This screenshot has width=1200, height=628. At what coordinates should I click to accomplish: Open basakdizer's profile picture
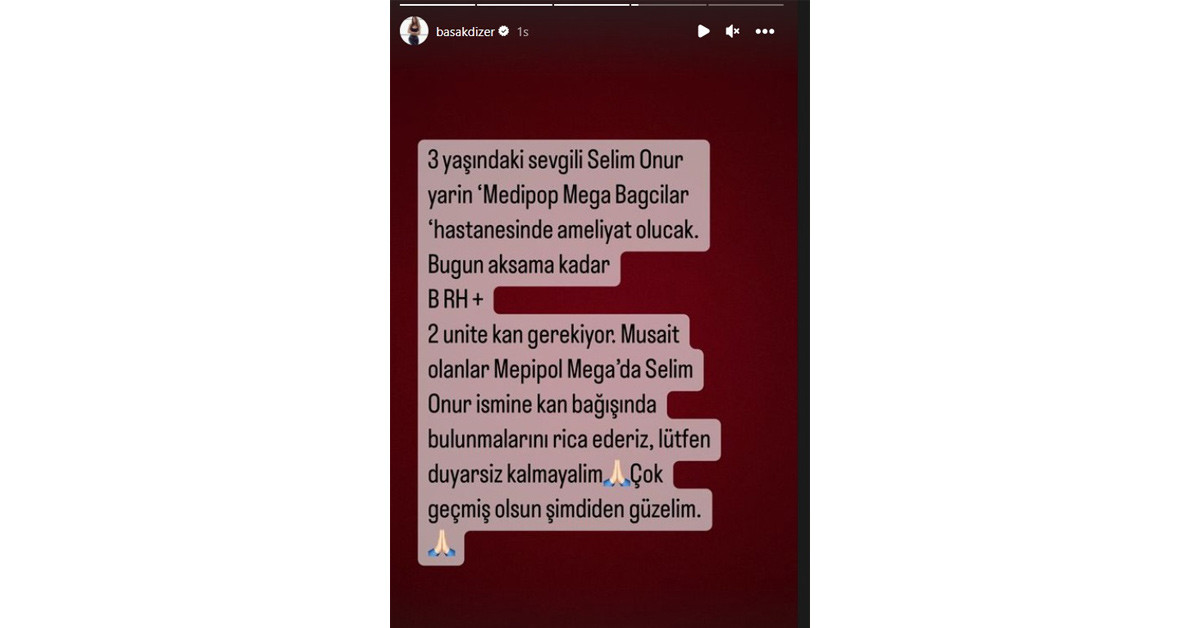(414, 31)
